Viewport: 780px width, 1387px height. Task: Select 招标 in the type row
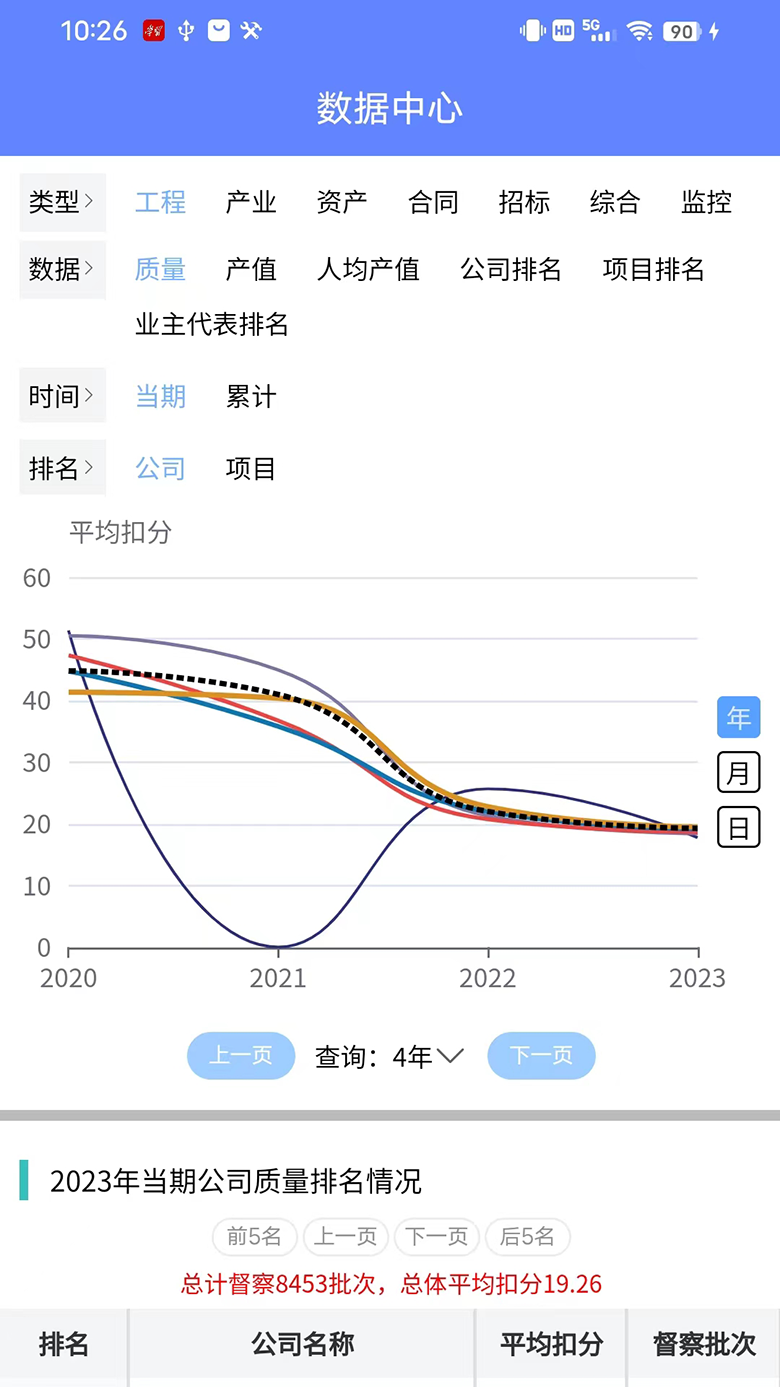(x=524, y=202)
